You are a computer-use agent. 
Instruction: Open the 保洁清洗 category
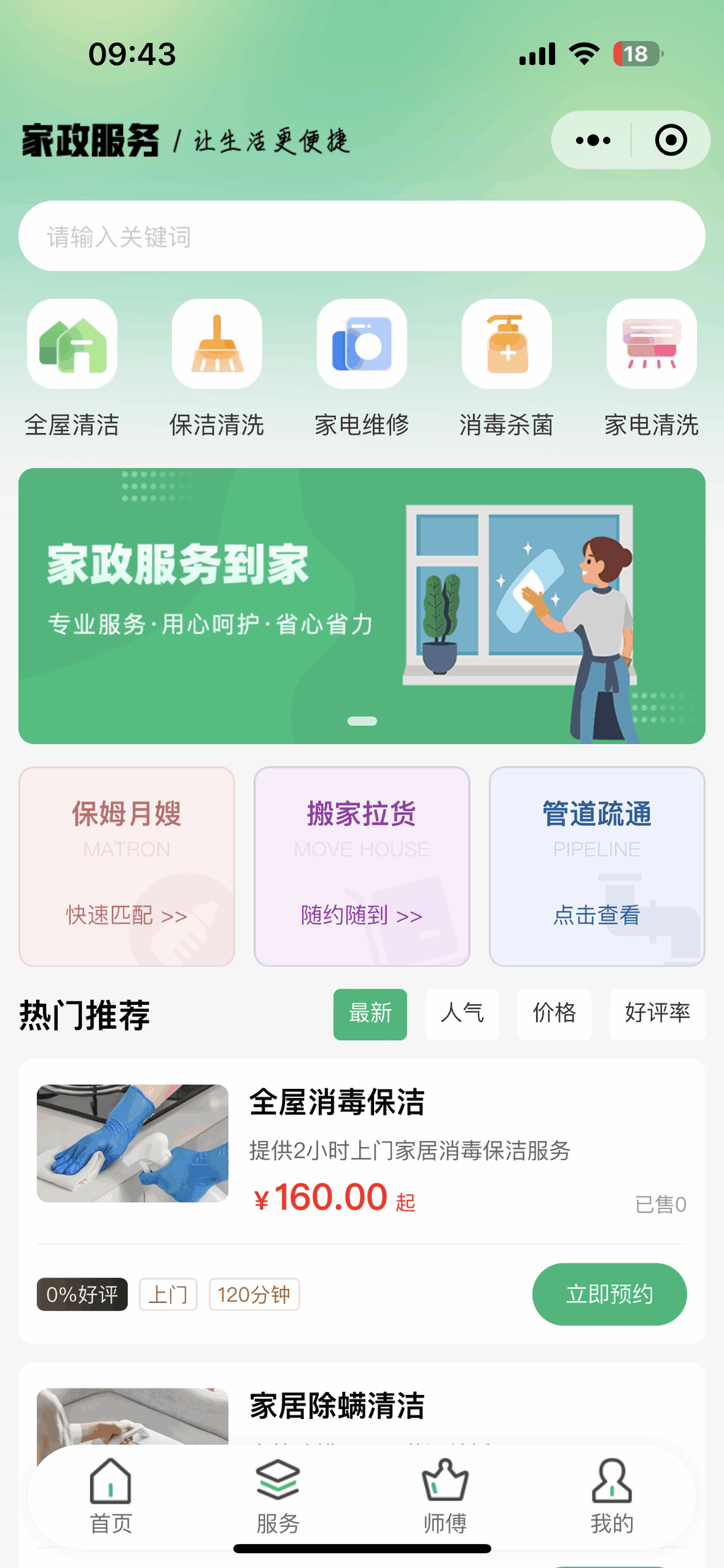click(217, 368)
